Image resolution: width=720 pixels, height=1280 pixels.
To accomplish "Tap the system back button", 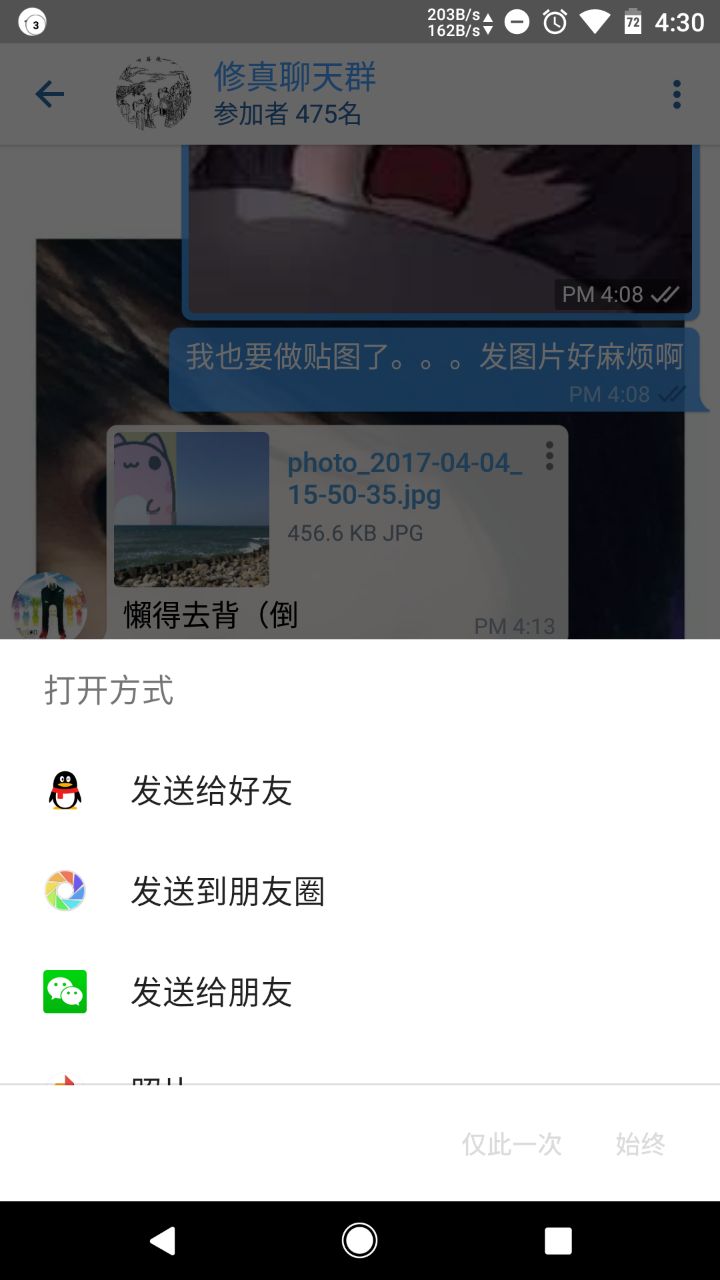I will [x=162, y=1241].
